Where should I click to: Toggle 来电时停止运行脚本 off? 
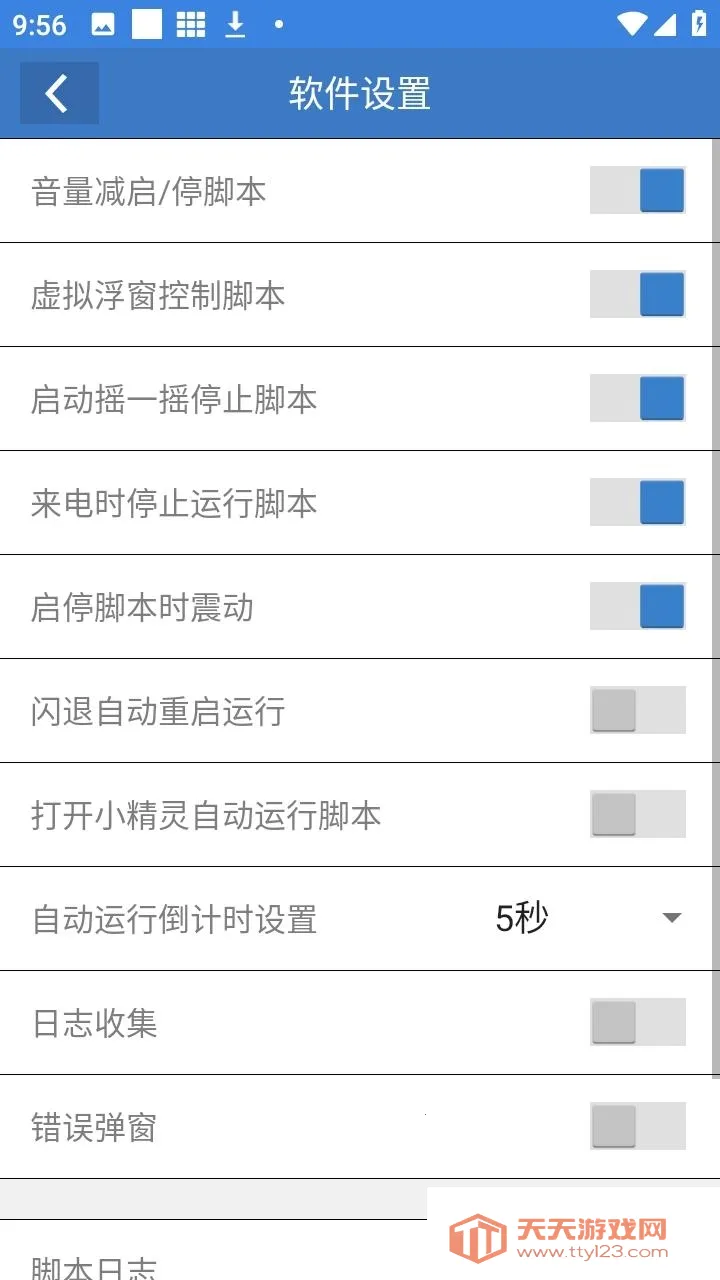tap(637, 503)
